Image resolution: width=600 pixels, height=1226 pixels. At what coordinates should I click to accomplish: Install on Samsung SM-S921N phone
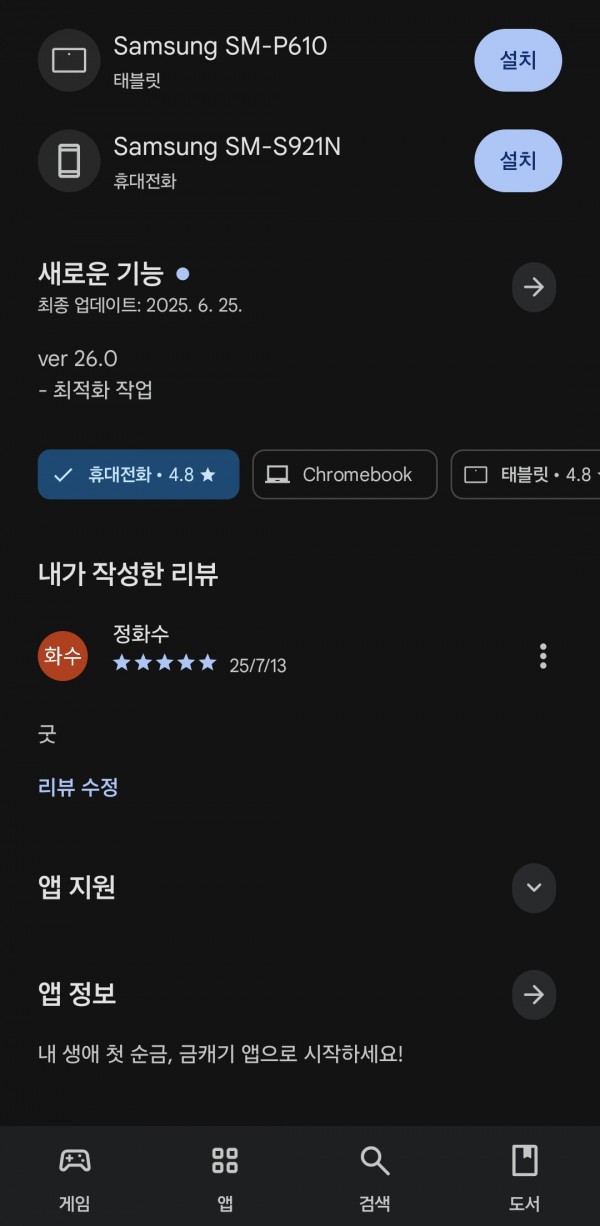click(517, 160)
